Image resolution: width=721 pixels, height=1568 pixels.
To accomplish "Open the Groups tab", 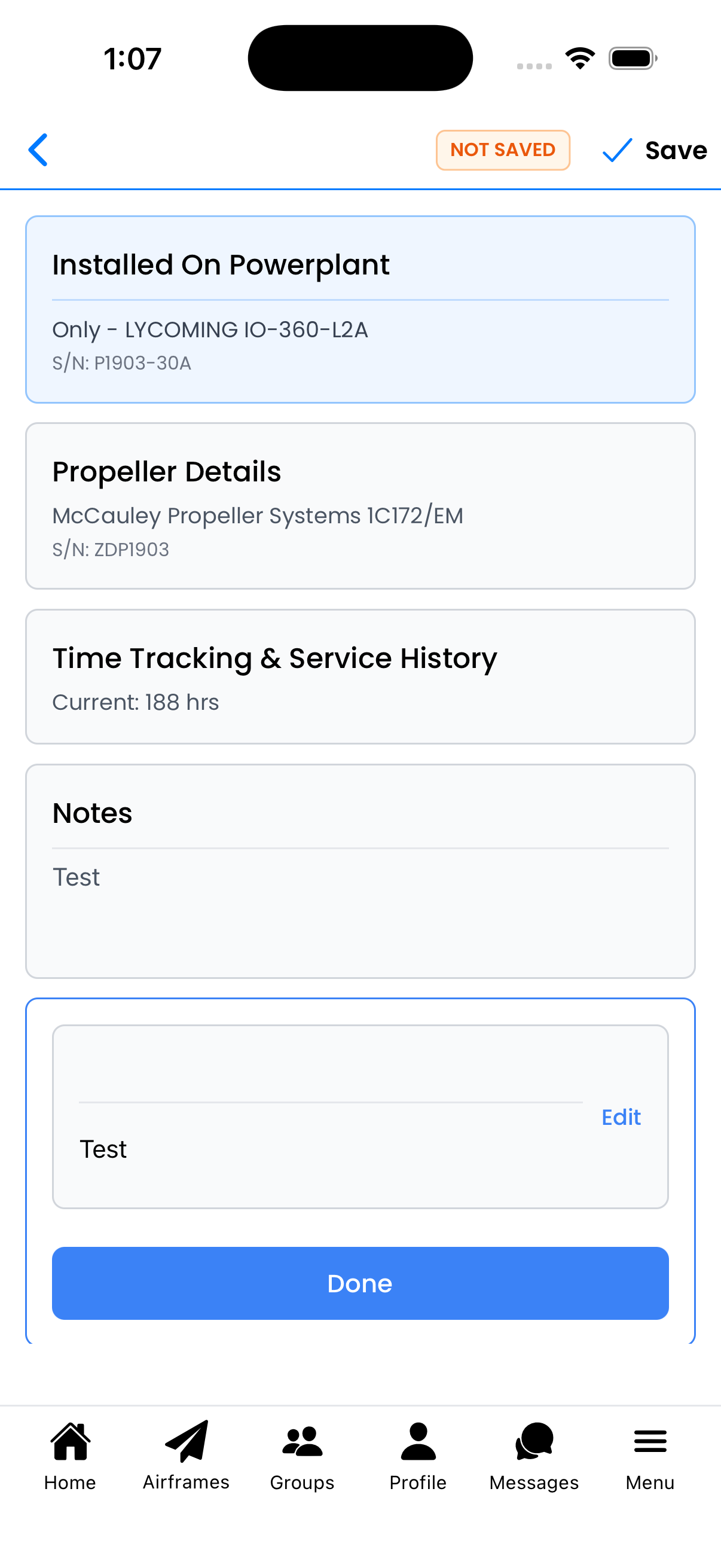I will (303, 1456).
